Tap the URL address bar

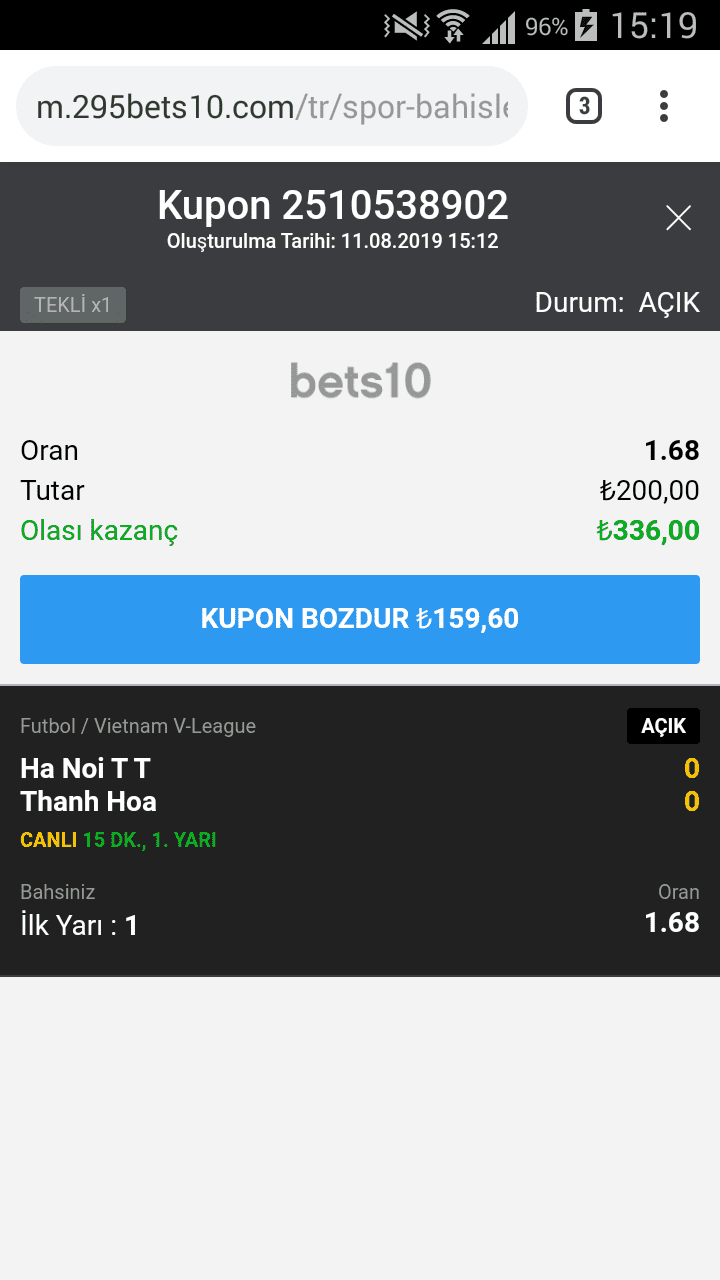tap(272, 106)
